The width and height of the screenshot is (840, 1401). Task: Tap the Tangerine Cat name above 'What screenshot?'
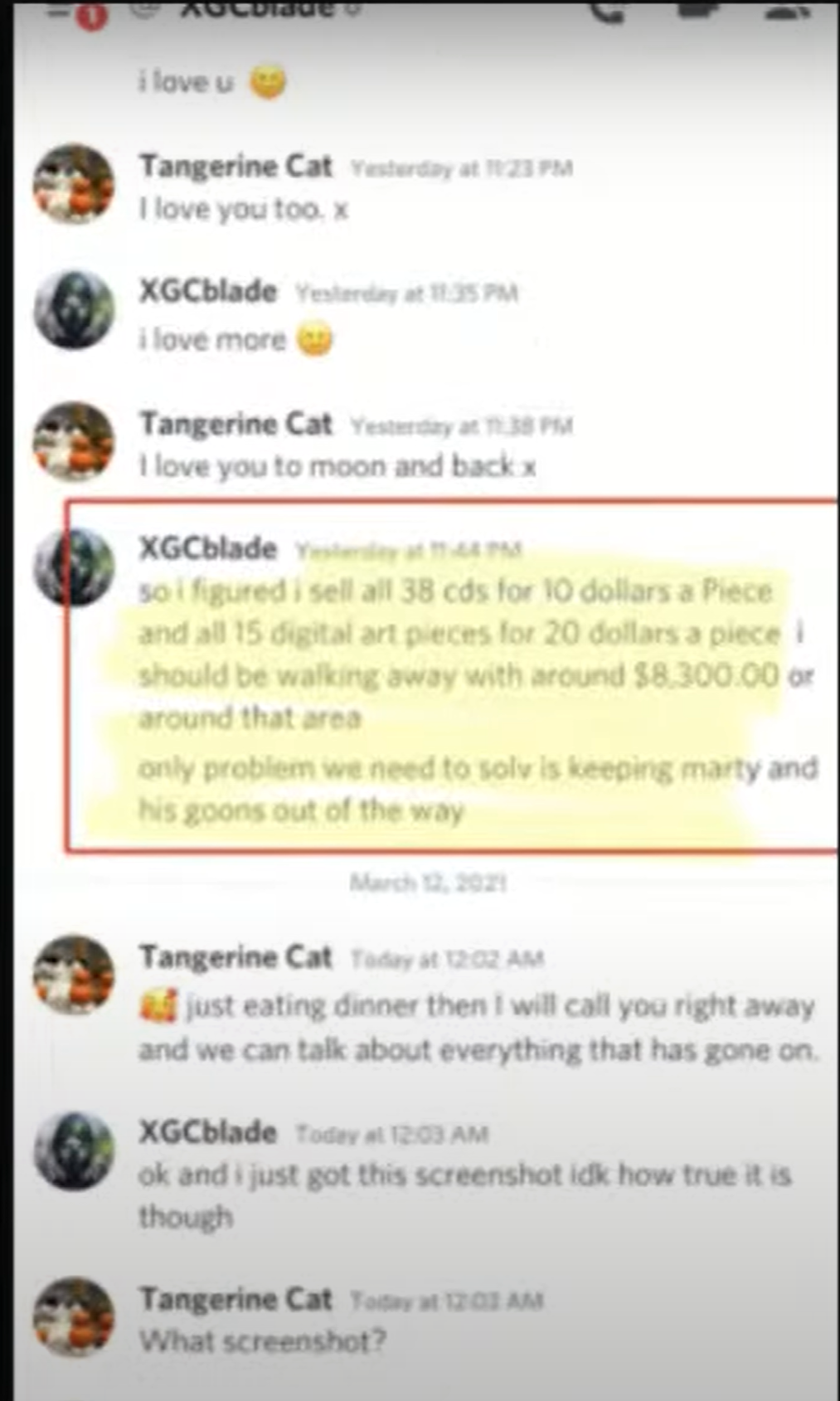coord(235,1298)
